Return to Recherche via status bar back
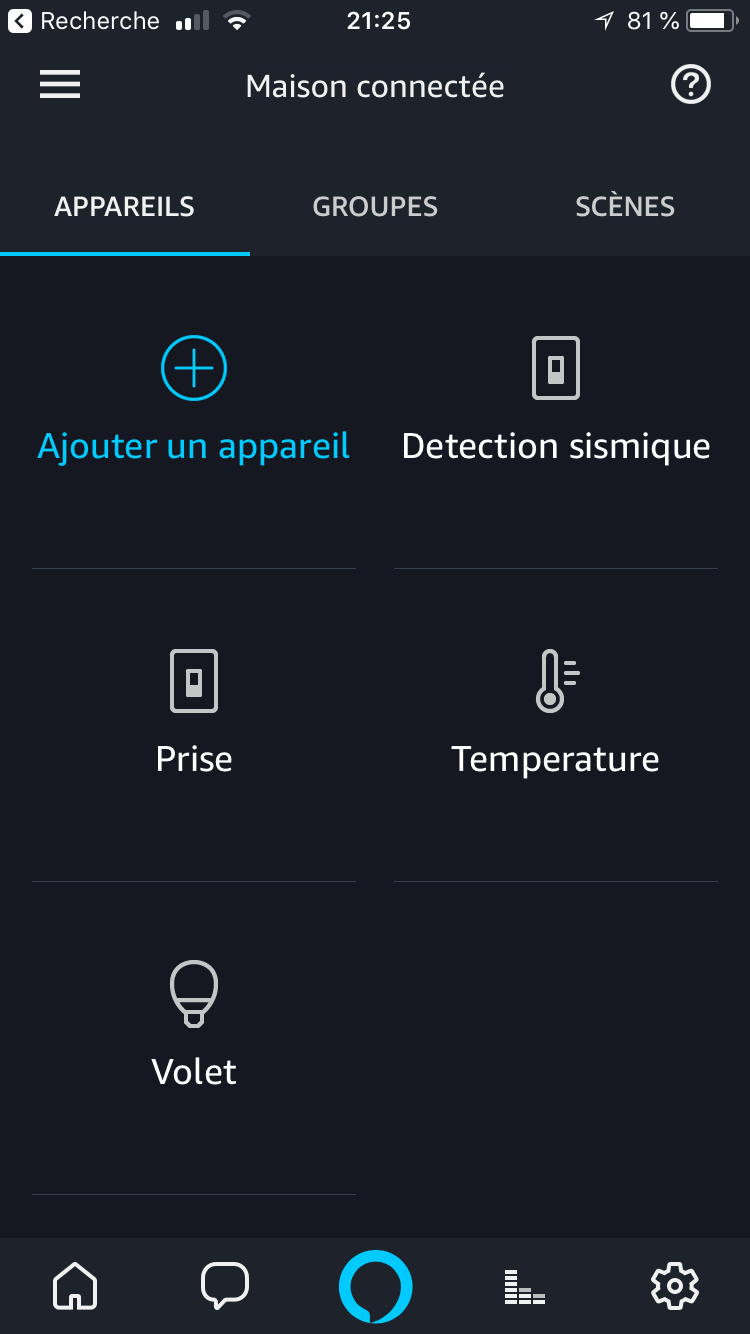Screen dimensions: 750x1334 pos(84,21)
